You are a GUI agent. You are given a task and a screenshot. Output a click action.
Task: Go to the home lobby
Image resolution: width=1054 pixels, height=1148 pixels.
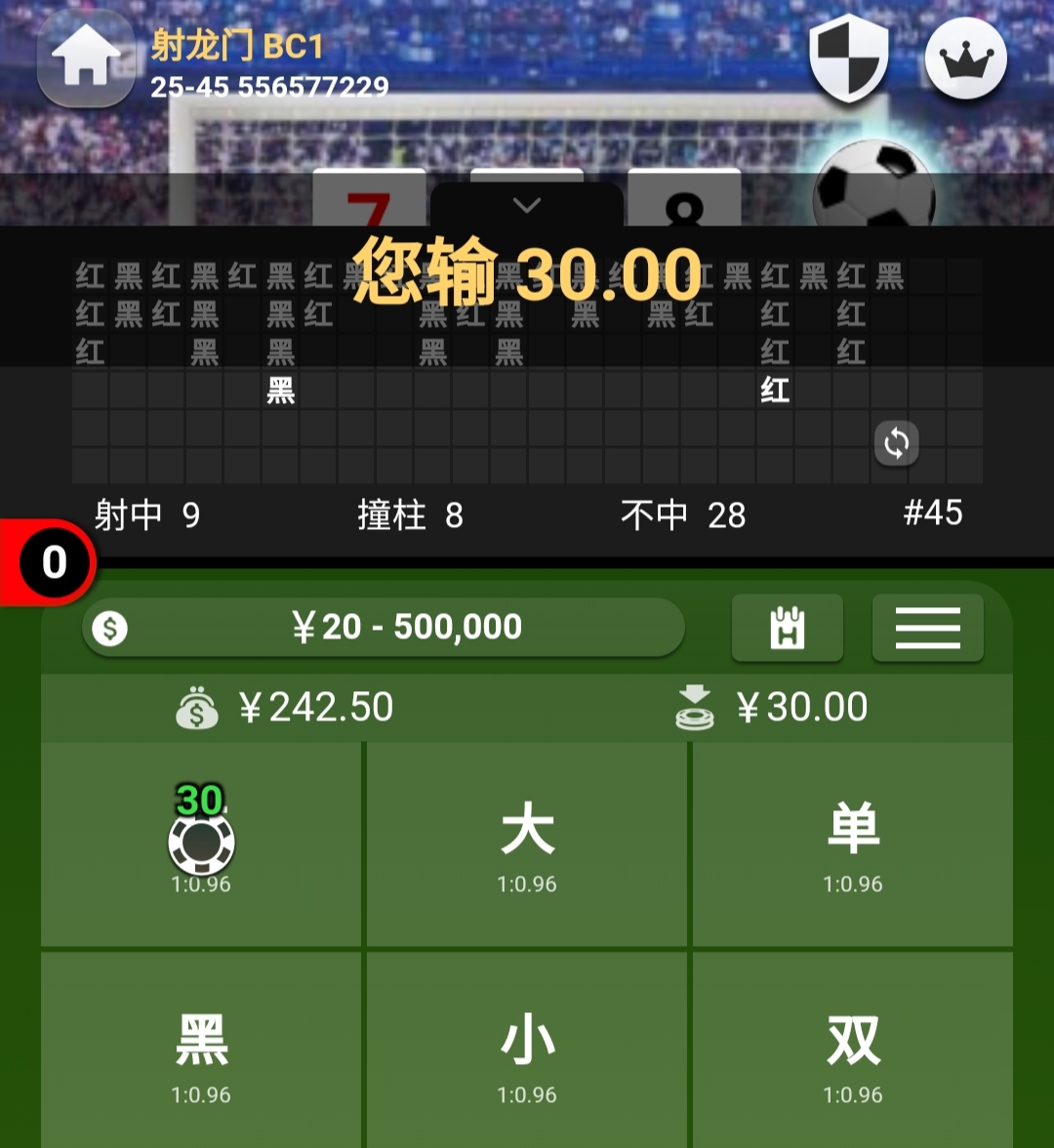click(x=86, y=61)
